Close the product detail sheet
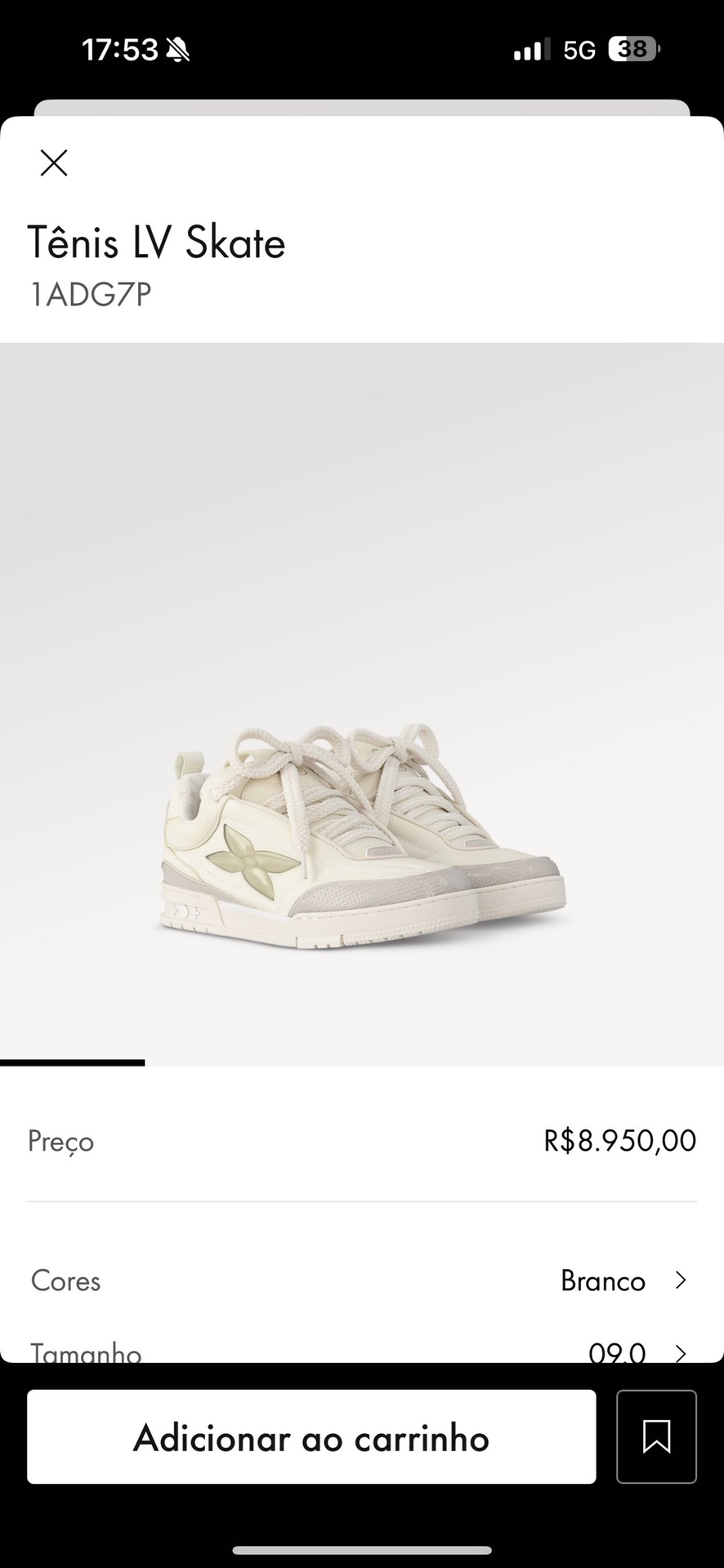This screenshot has width=724, height=1568. [x=54, y=163]
